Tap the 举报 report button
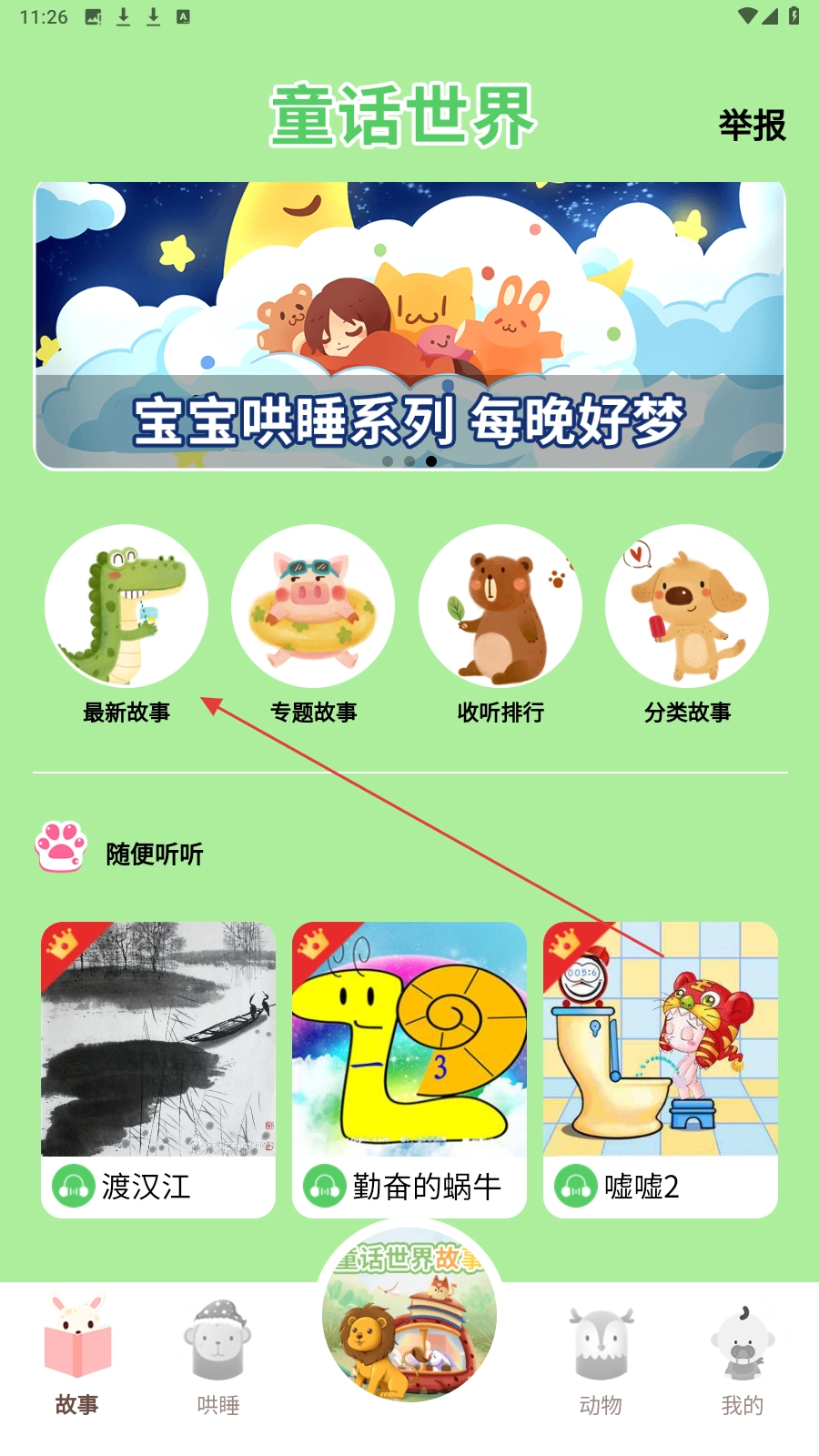 coord(752,125)
